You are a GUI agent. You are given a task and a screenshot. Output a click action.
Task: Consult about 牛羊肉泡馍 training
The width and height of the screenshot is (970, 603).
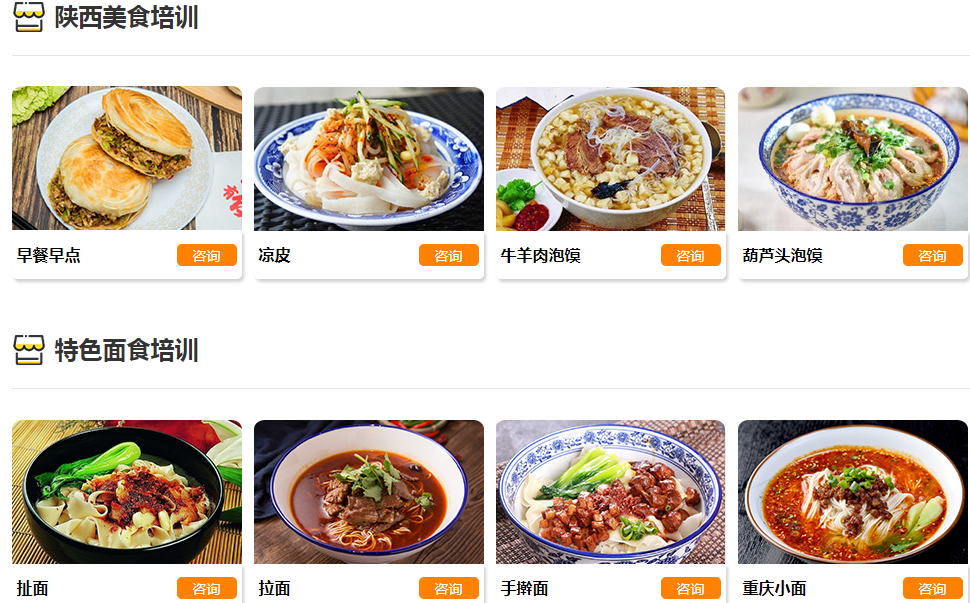(x=691, y=255)
